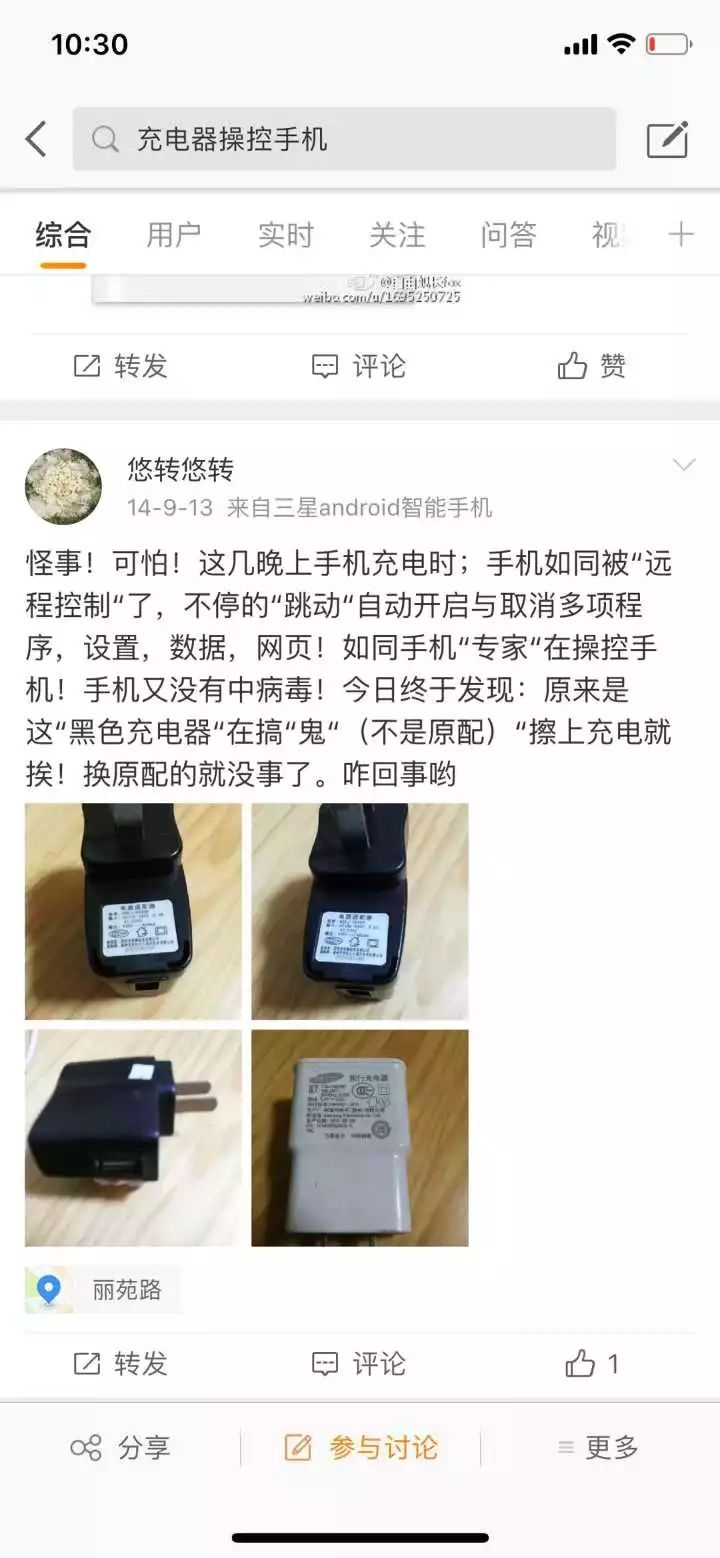
Task: Compose a new Weibo post
Action: 667,139
